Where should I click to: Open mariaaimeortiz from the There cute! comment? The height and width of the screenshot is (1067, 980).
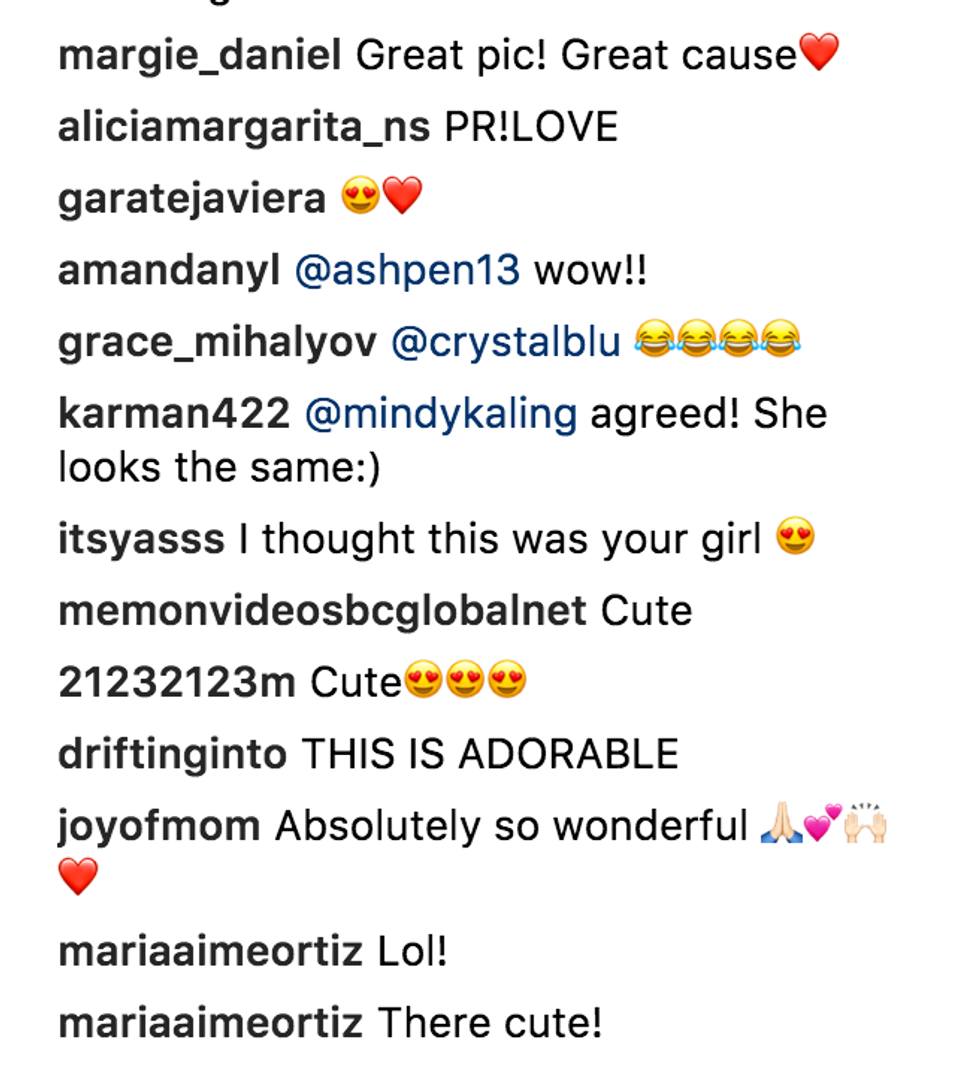coord(210,1023)
